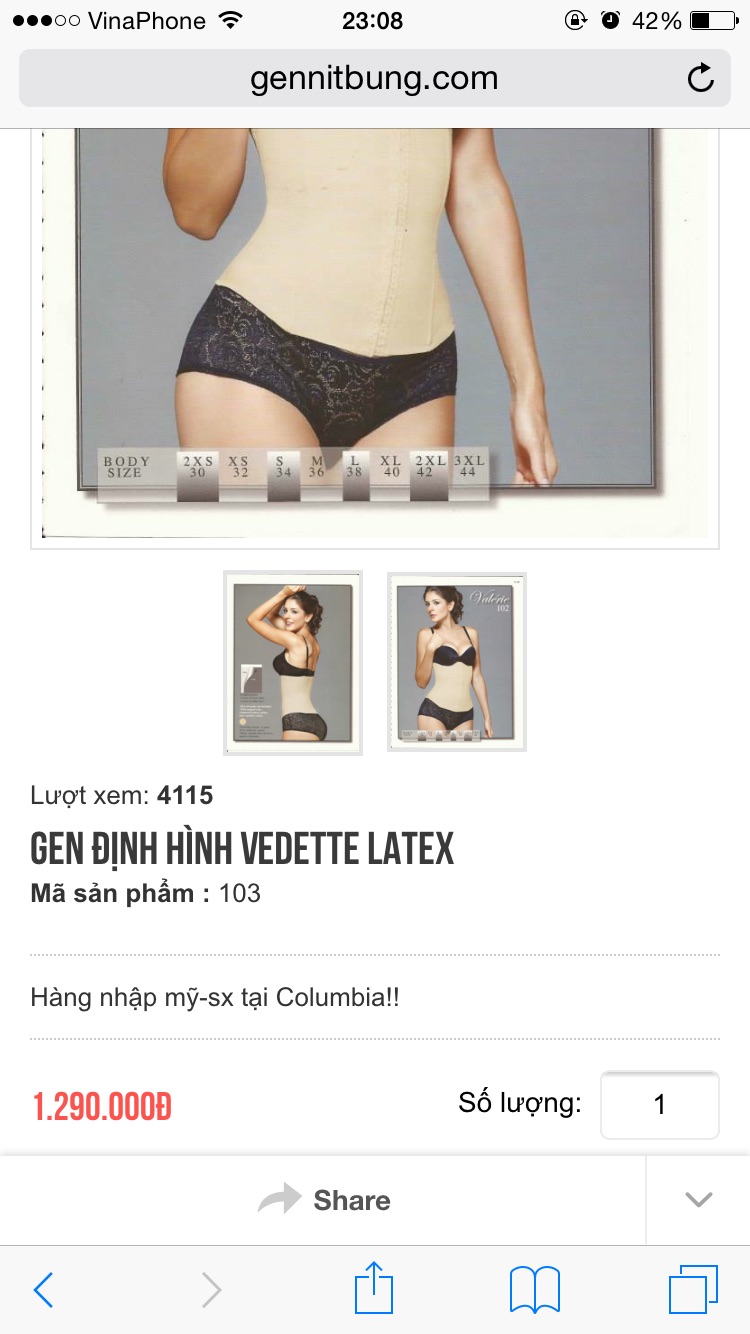Open Safari bookmarks
Screen dimensions: 750x1334
click(x=535, y=1290)
